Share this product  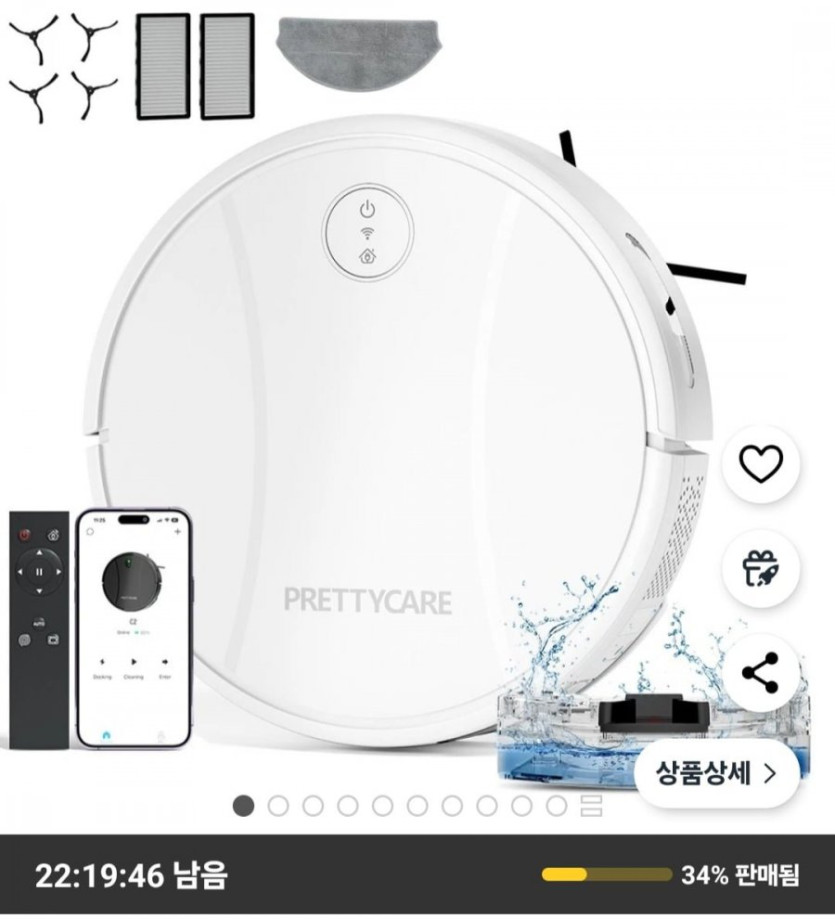pos(761,672)
